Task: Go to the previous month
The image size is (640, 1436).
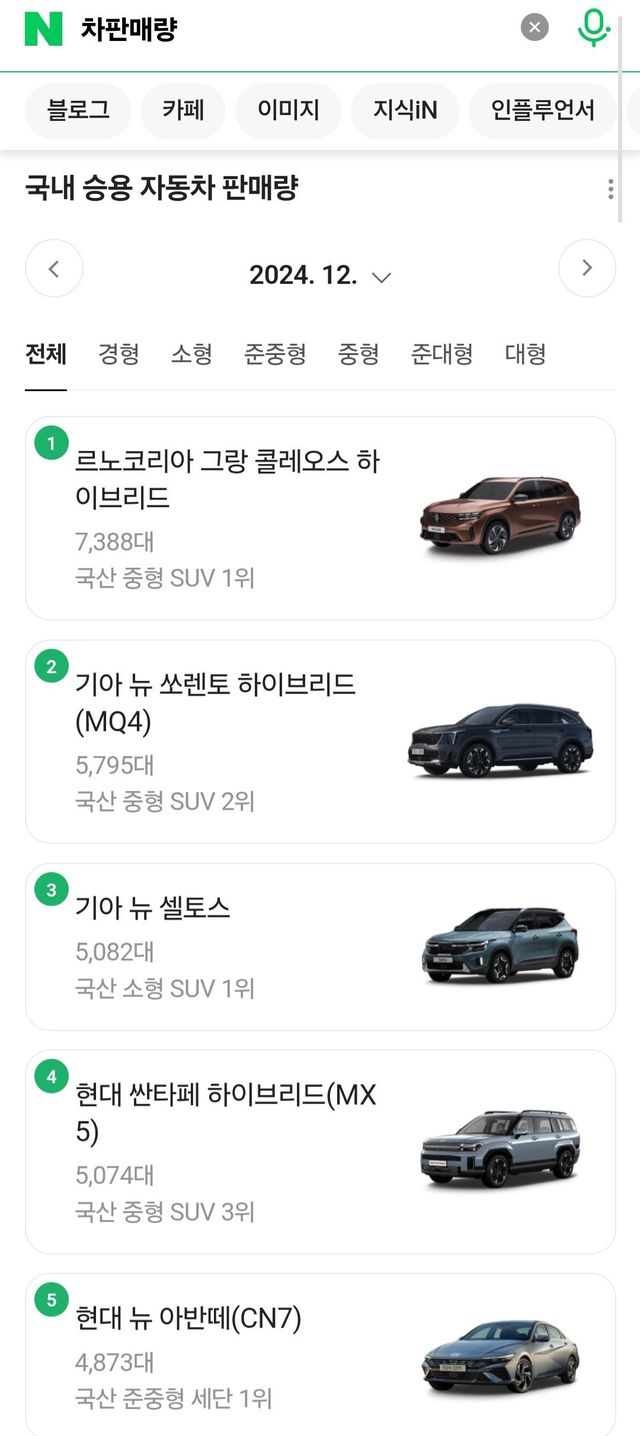Action: click(54, 268)
